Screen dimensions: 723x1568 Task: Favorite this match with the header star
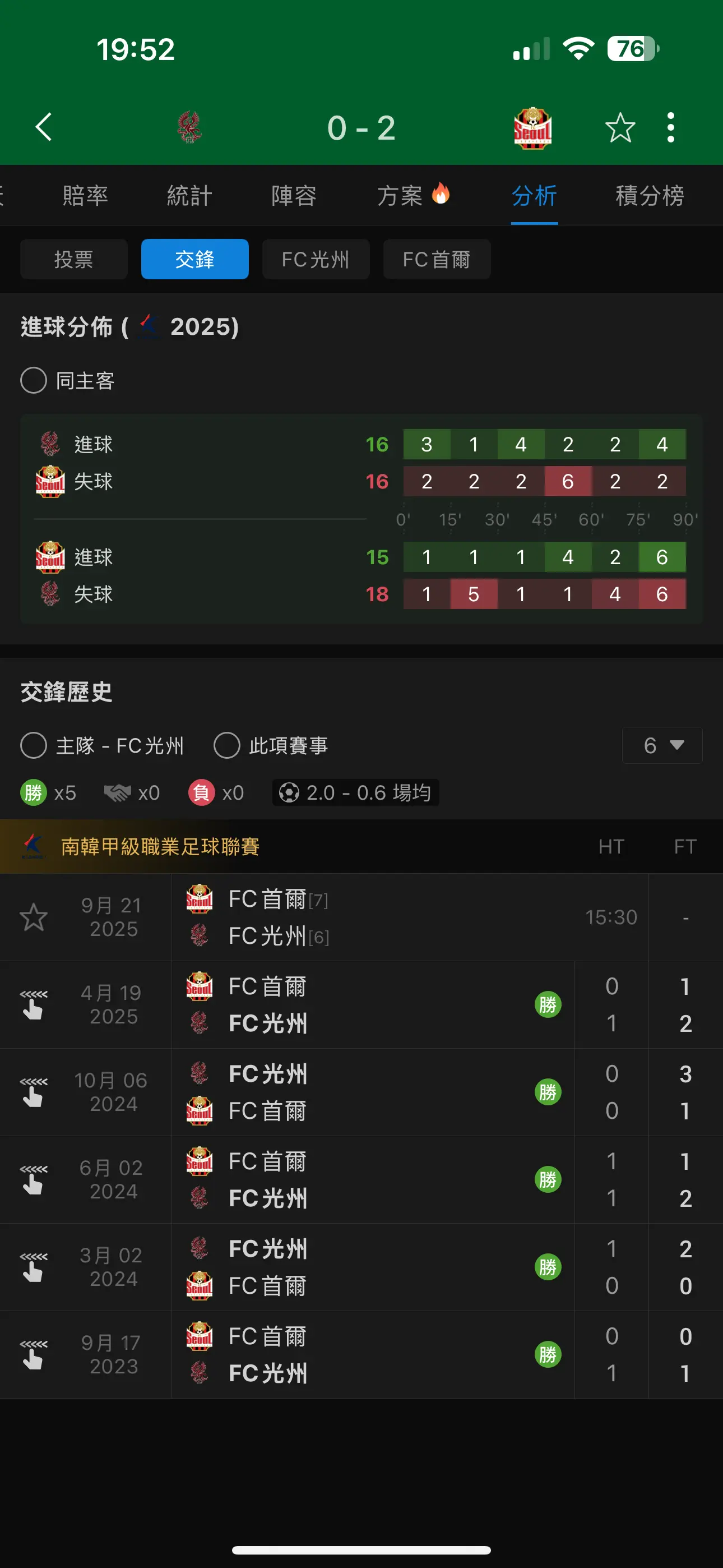point(620,127)
